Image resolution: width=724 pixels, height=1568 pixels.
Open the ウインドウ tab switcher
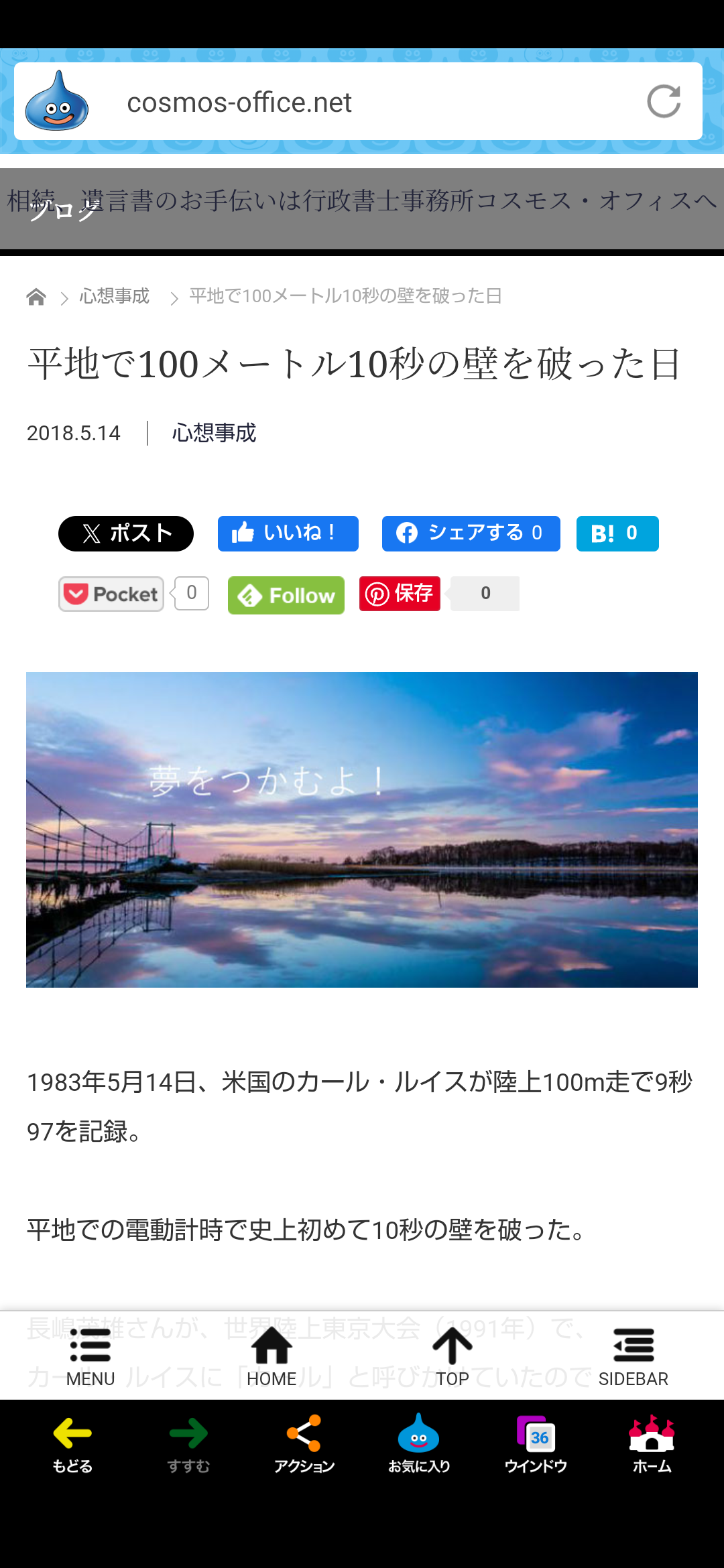point(536,1443)
